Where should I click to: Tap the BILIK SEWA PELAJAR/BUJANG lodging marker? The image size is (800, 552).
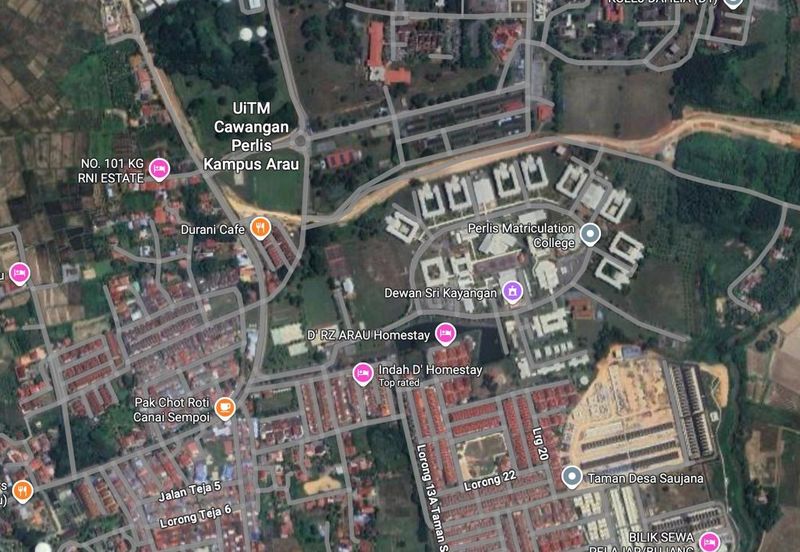coord(709,541)
